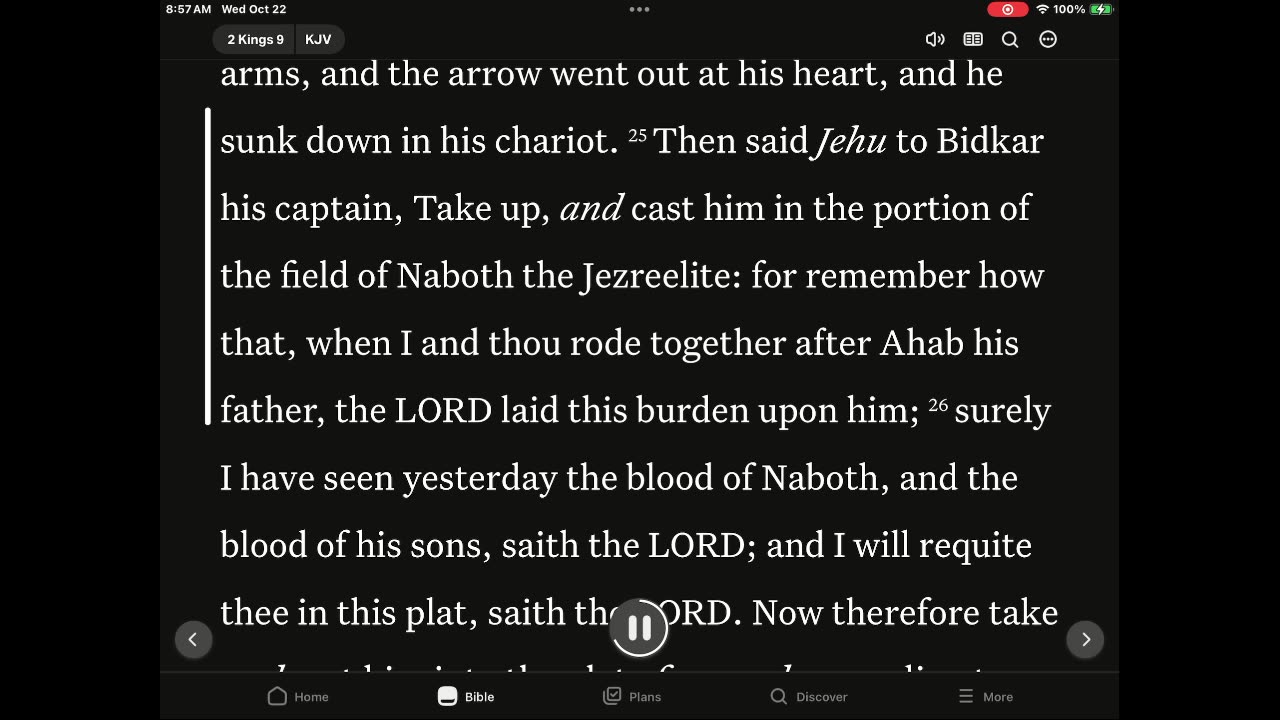Open the more options menu
The width and height of the screenshot is (1280, 720).
click(x=1048, y=40)
